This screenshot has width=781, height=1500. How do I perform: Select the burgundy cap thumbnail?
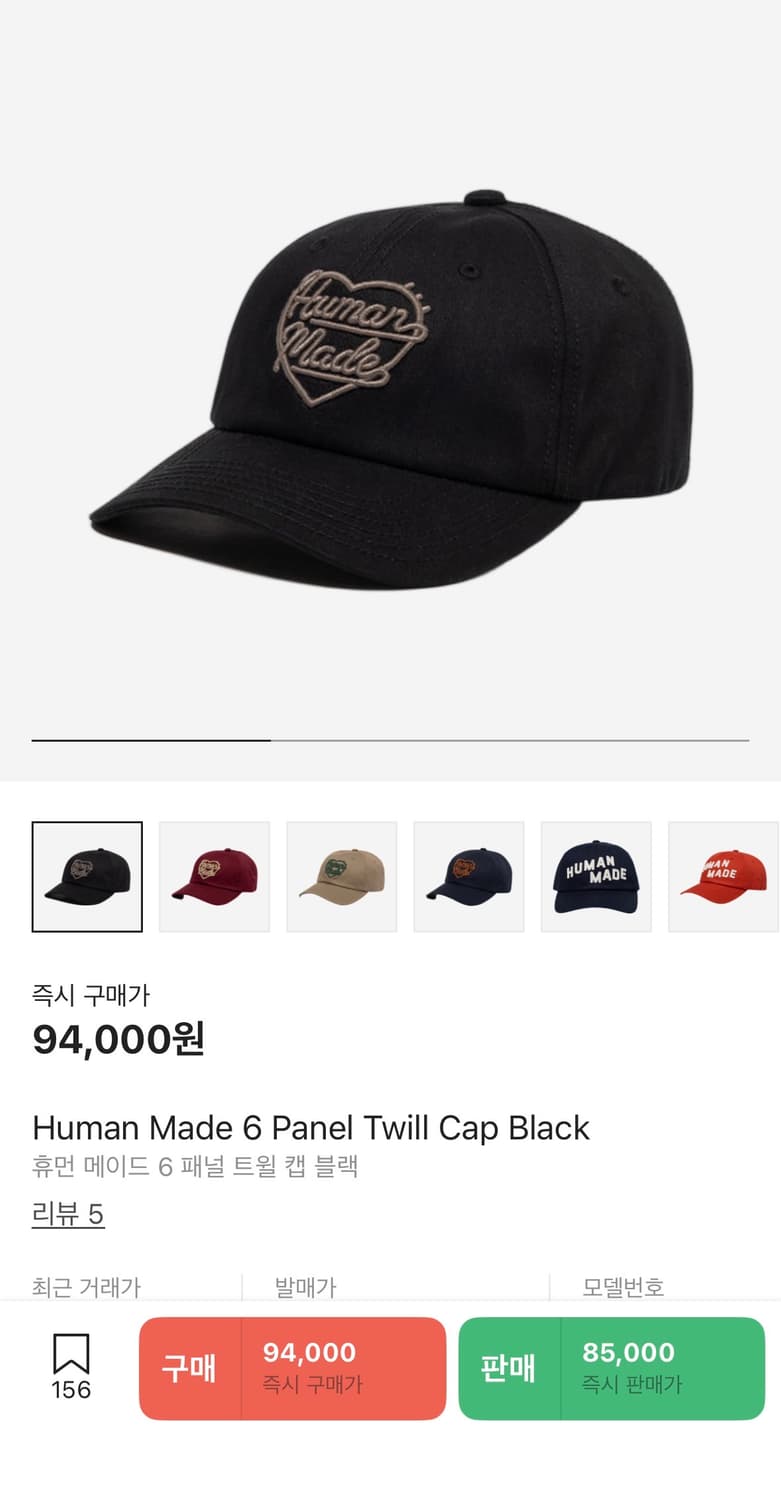(x=214, y=875)
